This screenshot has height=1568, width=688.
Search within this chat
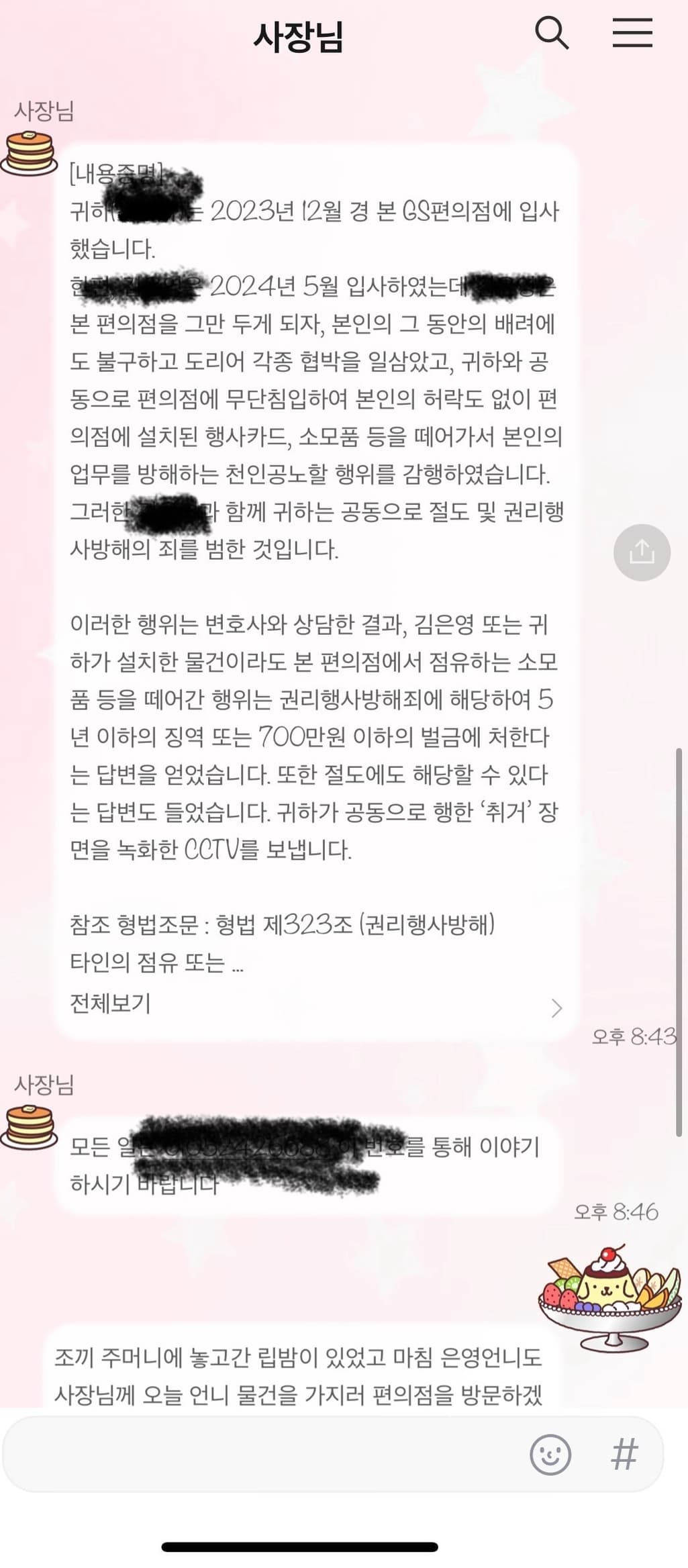pyautogui.click(x=551, y=33)
